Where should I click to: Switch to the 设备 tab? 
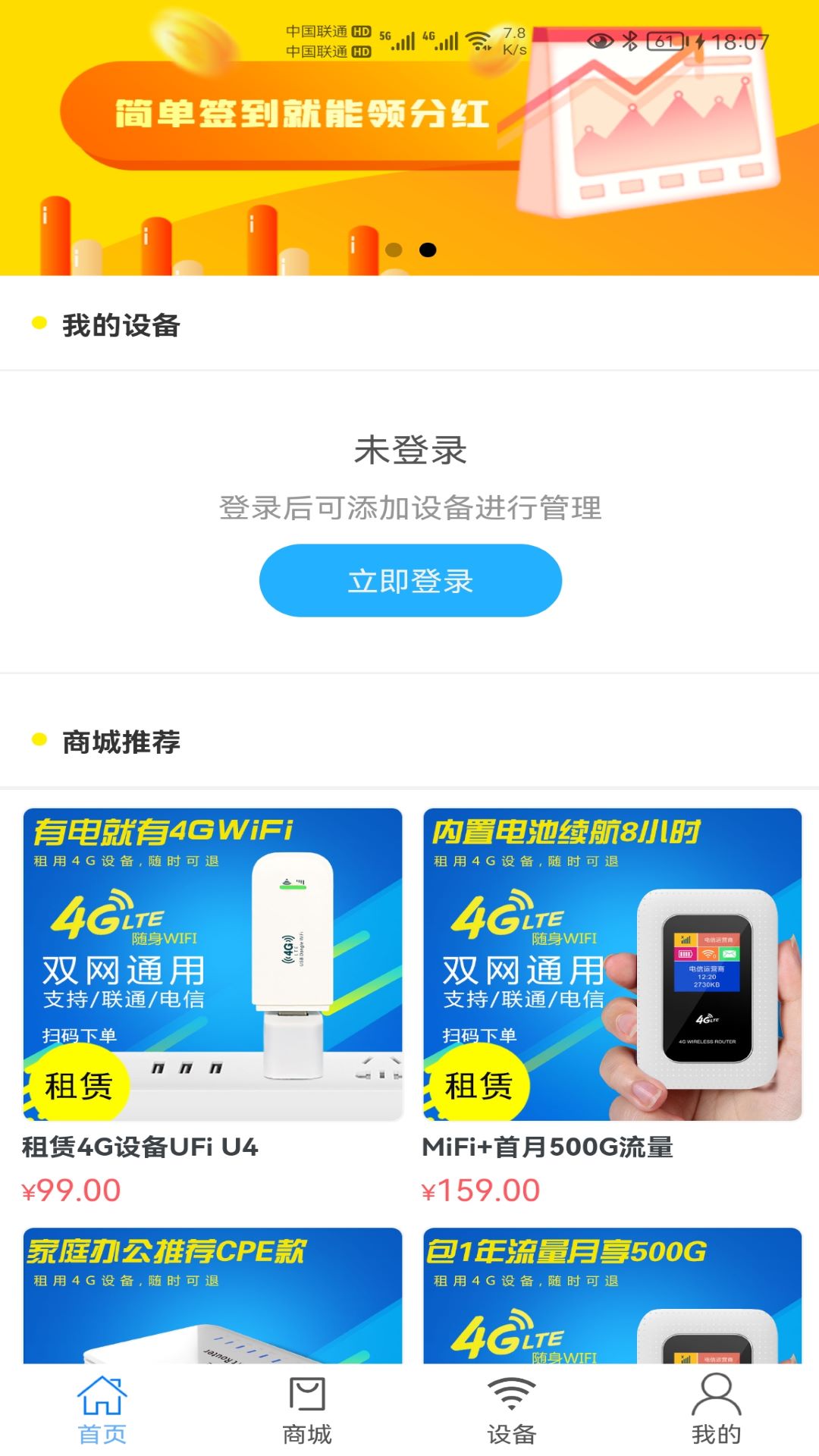(x=512, y=1410)
